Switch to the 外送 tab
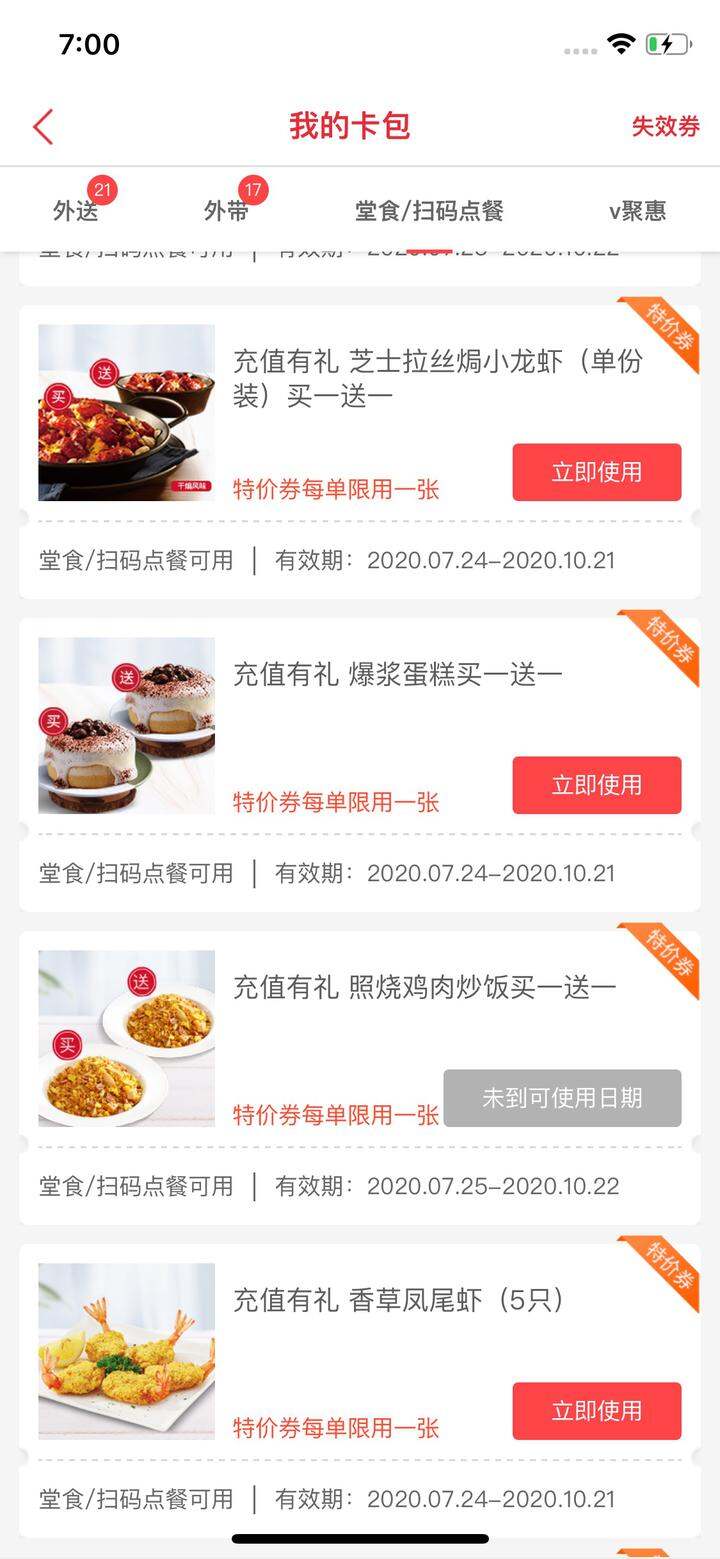The height and width of the screenshot is (1559, 720). click(76, 211)
